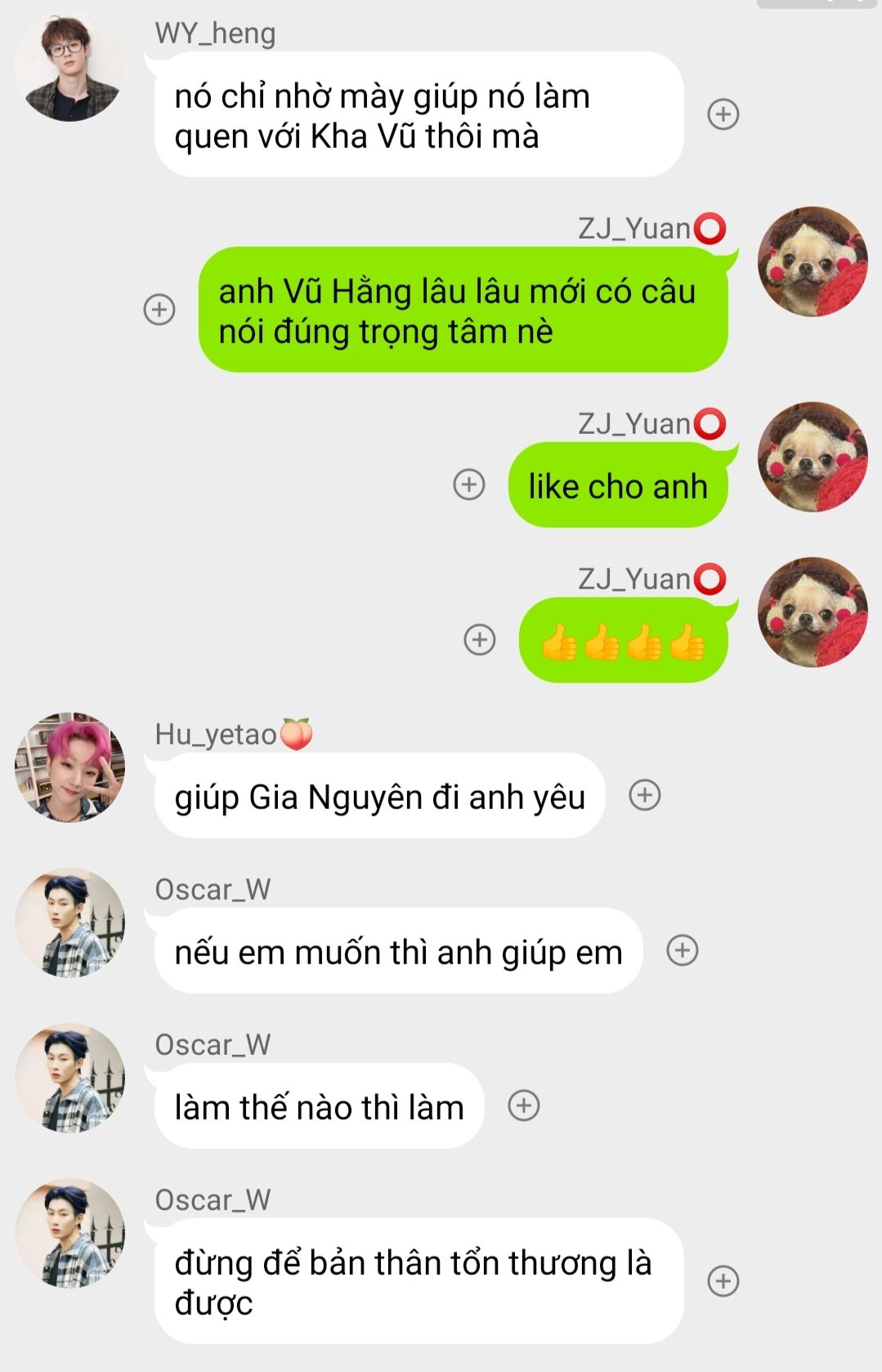Tap plus icon next to 'làm thế nào thì làm'
Screen dimensions: 882x1372
(524, 1106)
